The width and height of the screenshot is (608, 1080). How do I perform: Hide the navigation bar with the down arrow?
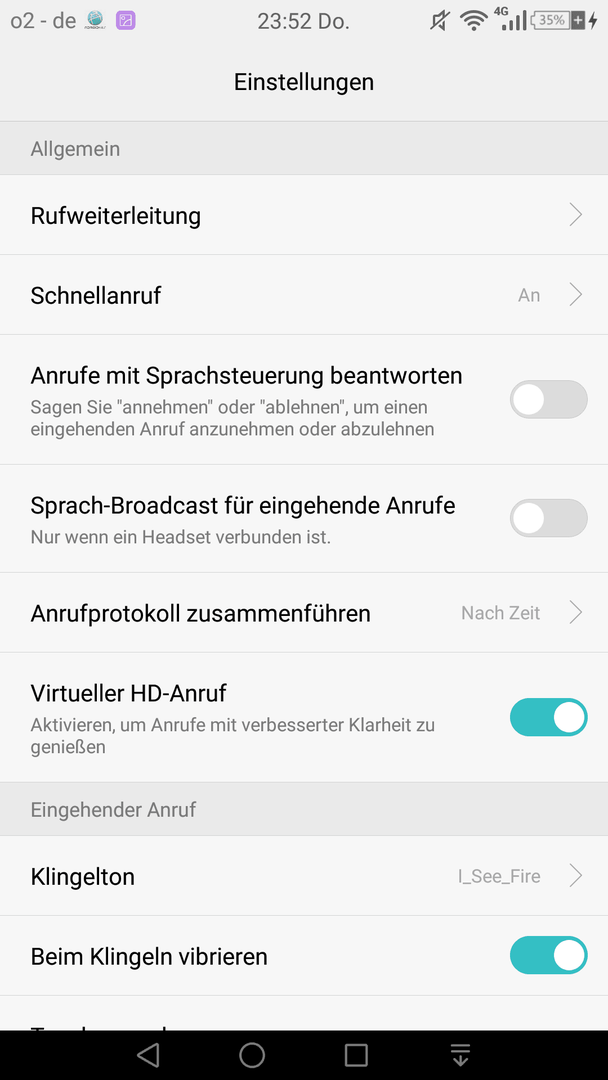tap(460, 1055)
